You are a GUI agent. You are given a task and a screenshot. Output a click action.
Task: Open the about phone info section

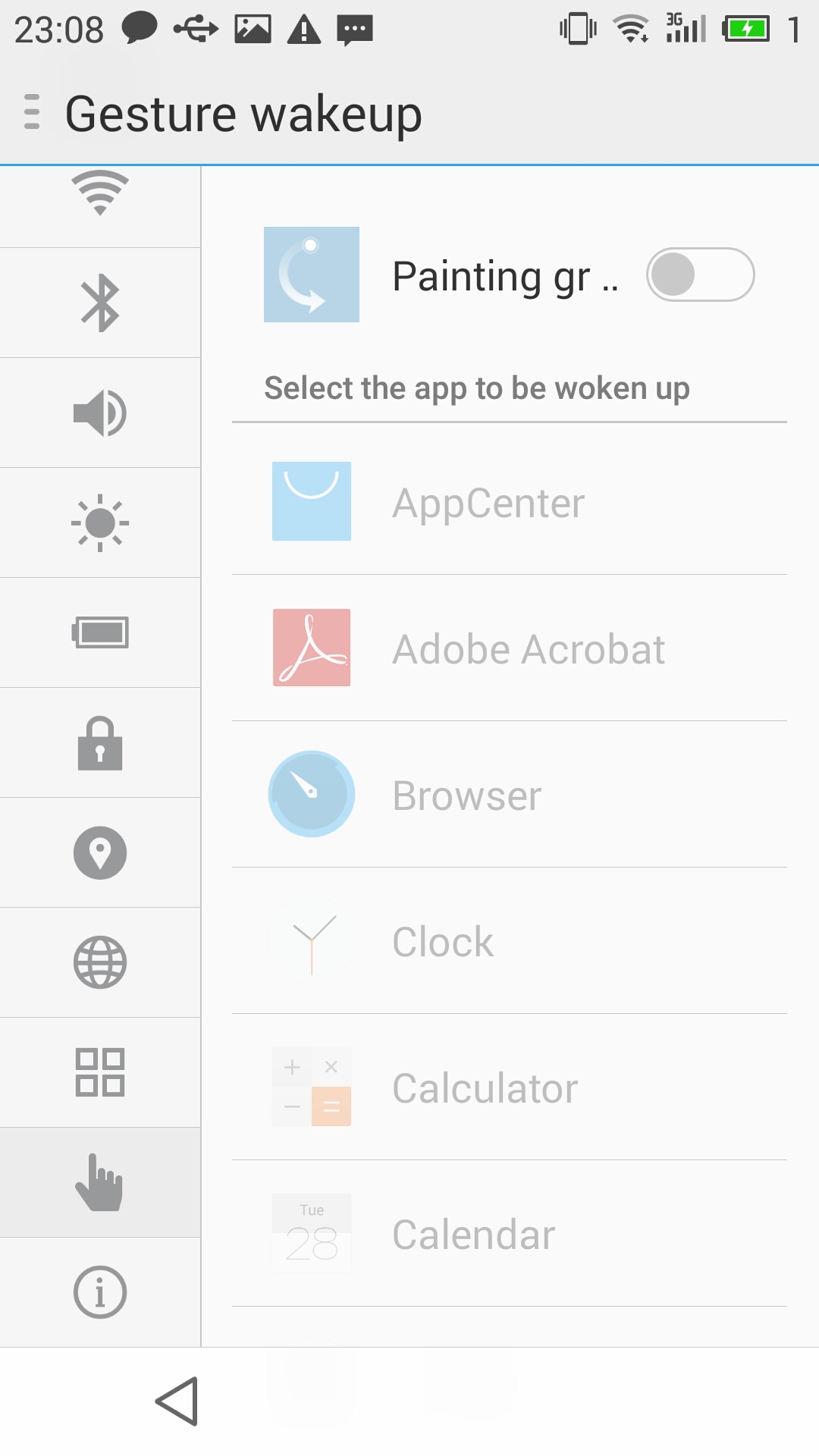click(x=100, y=1292)
